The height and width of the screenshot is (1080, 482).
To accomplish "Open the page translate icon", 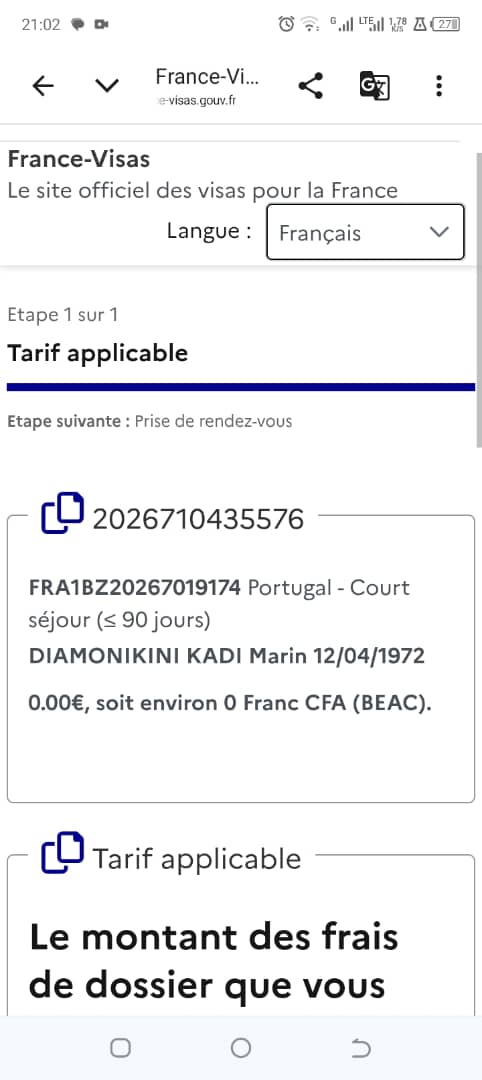I will 375,86.
